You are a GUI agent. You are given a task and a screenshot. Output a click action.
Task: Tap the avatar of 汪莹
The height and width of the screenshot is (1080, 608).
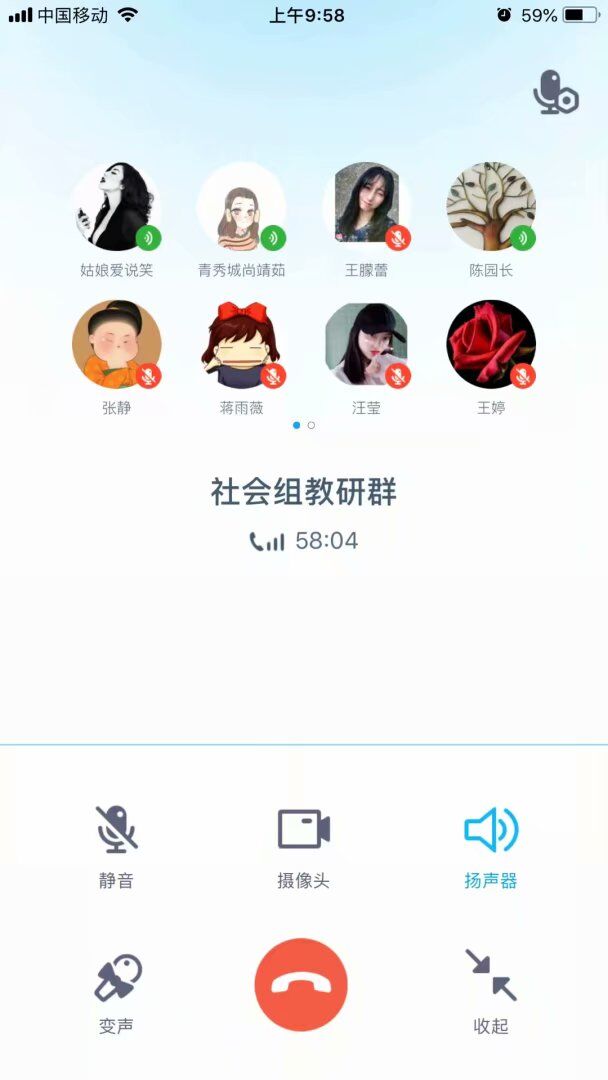coord(366,344)
